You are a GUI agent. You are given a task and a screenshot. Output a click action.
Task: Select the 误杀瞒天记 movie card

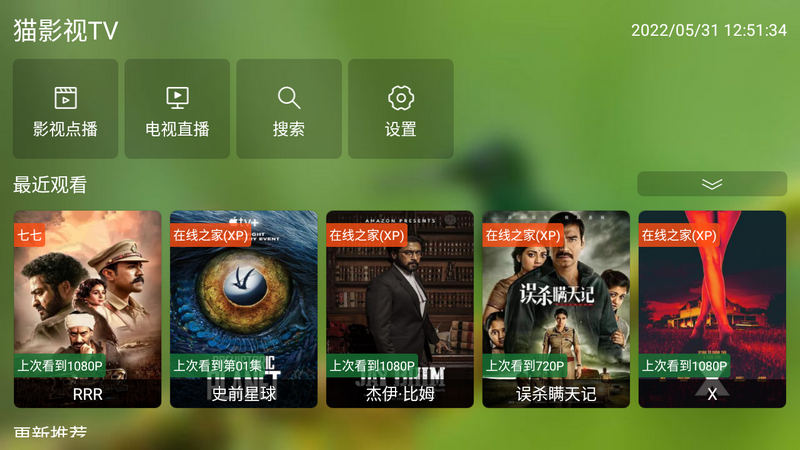click(x=556, y=308)
